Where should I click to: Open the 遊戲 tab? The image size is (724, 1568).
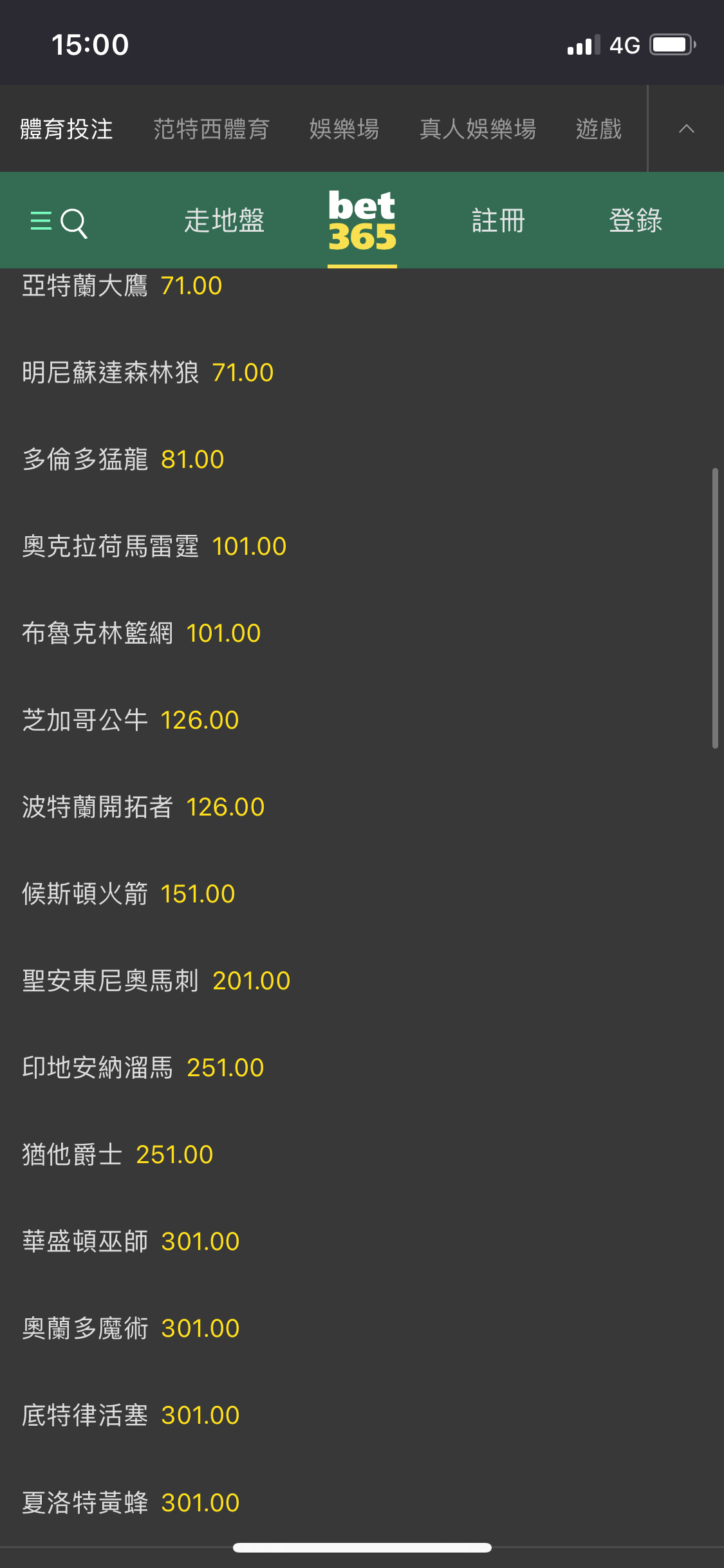coord(599,129)
